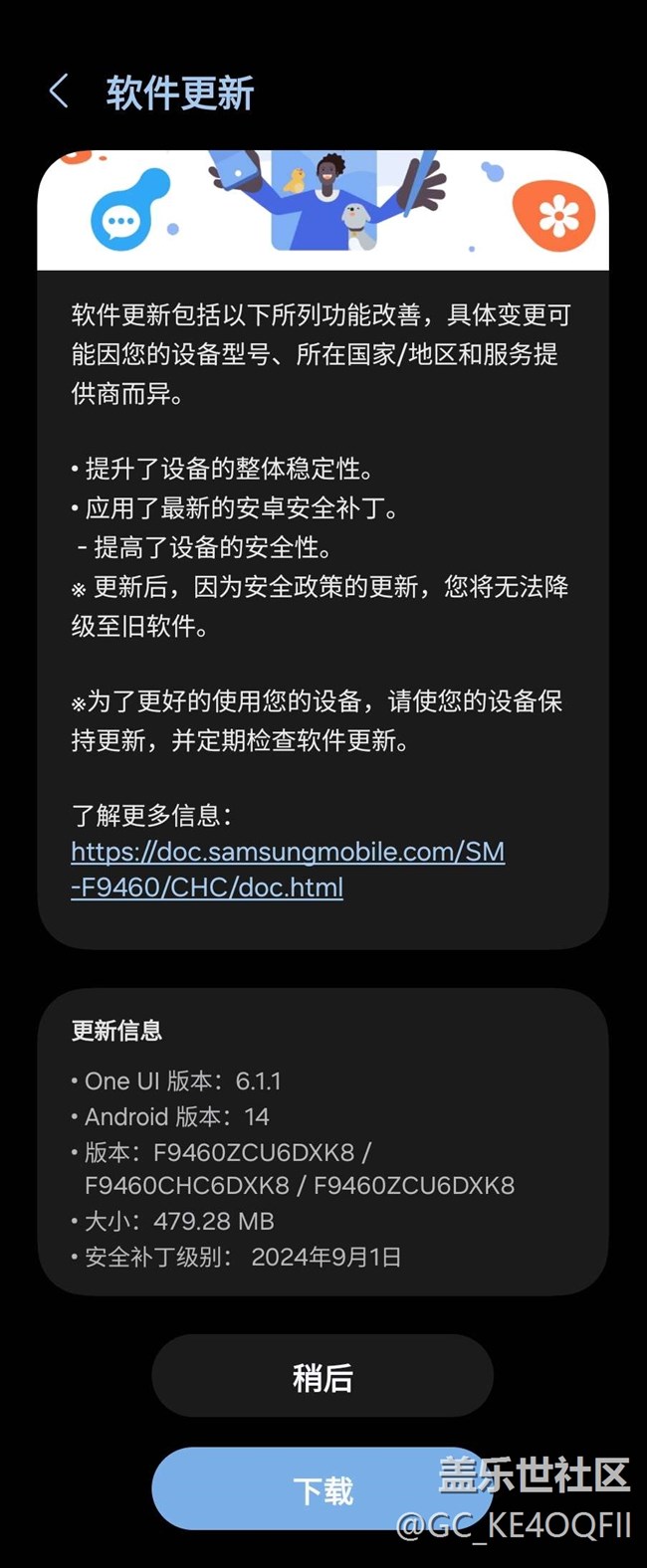Tap 稍后 to postpone the update
This screenshot has height=1568, width=647.
pos(323,1377)
